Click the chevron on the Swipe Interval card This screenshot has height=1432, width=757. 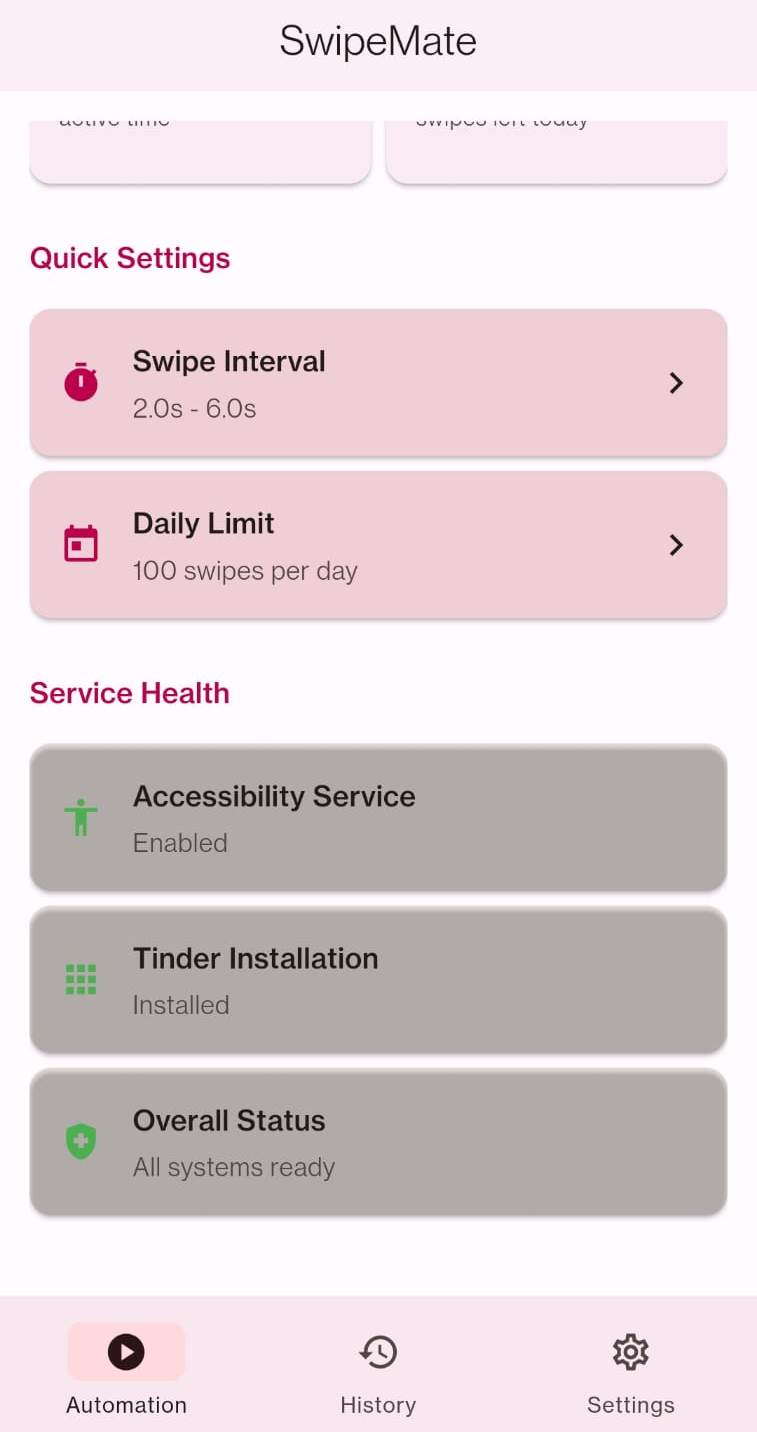point(676,382)
